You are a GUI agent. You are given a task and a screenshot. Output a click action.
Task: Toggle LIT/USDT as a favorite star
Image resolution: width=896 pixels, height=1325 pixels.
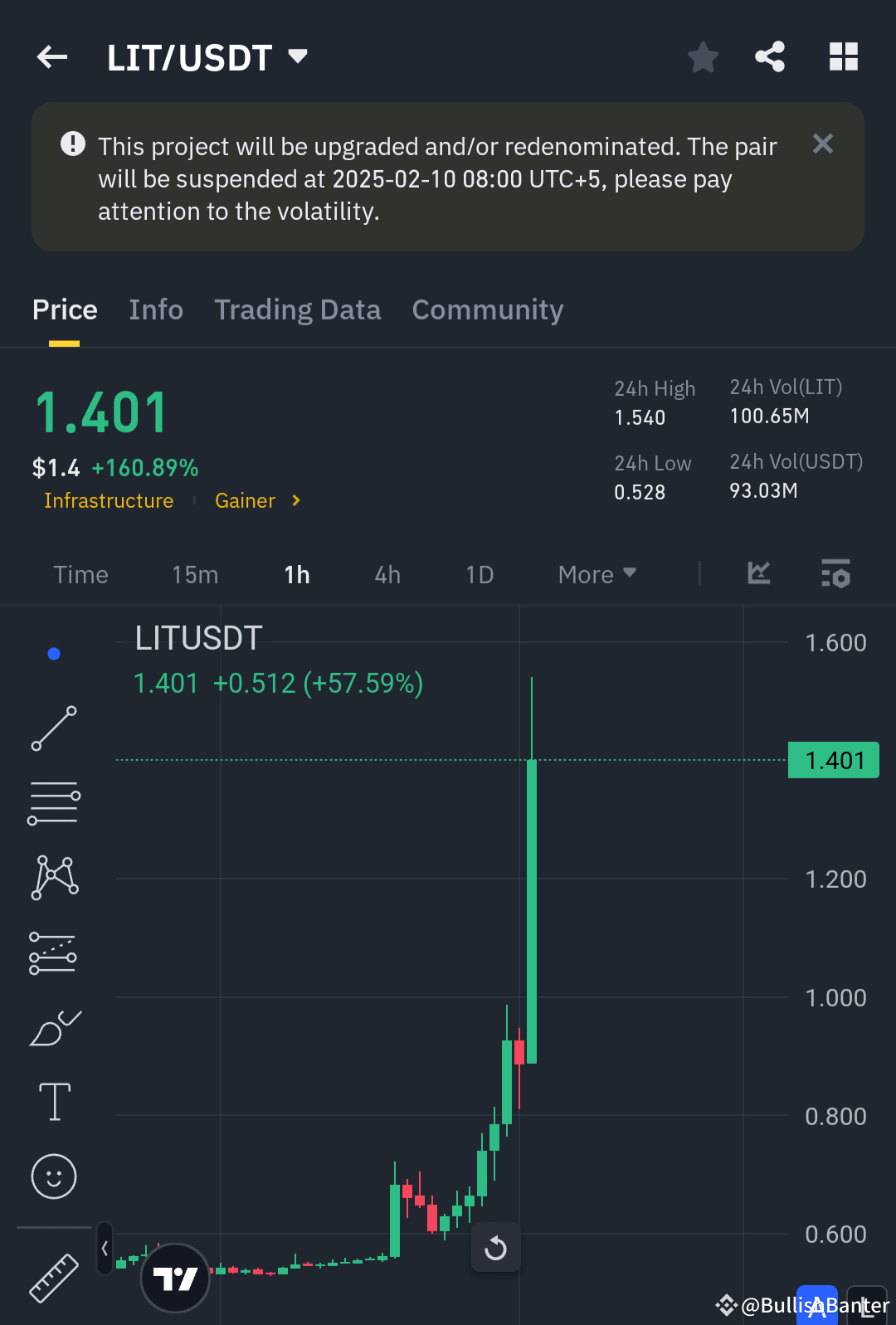703,56
